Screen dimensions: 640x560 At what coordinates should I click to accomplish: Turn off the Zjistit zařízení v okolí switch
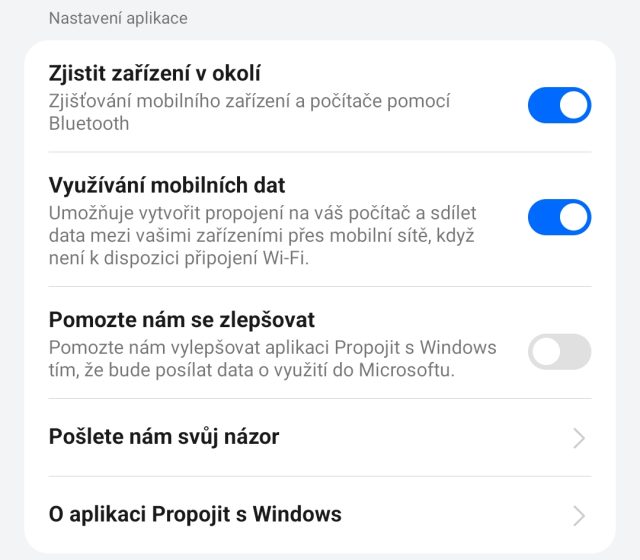pyautogui.click(x=559, y=105)
